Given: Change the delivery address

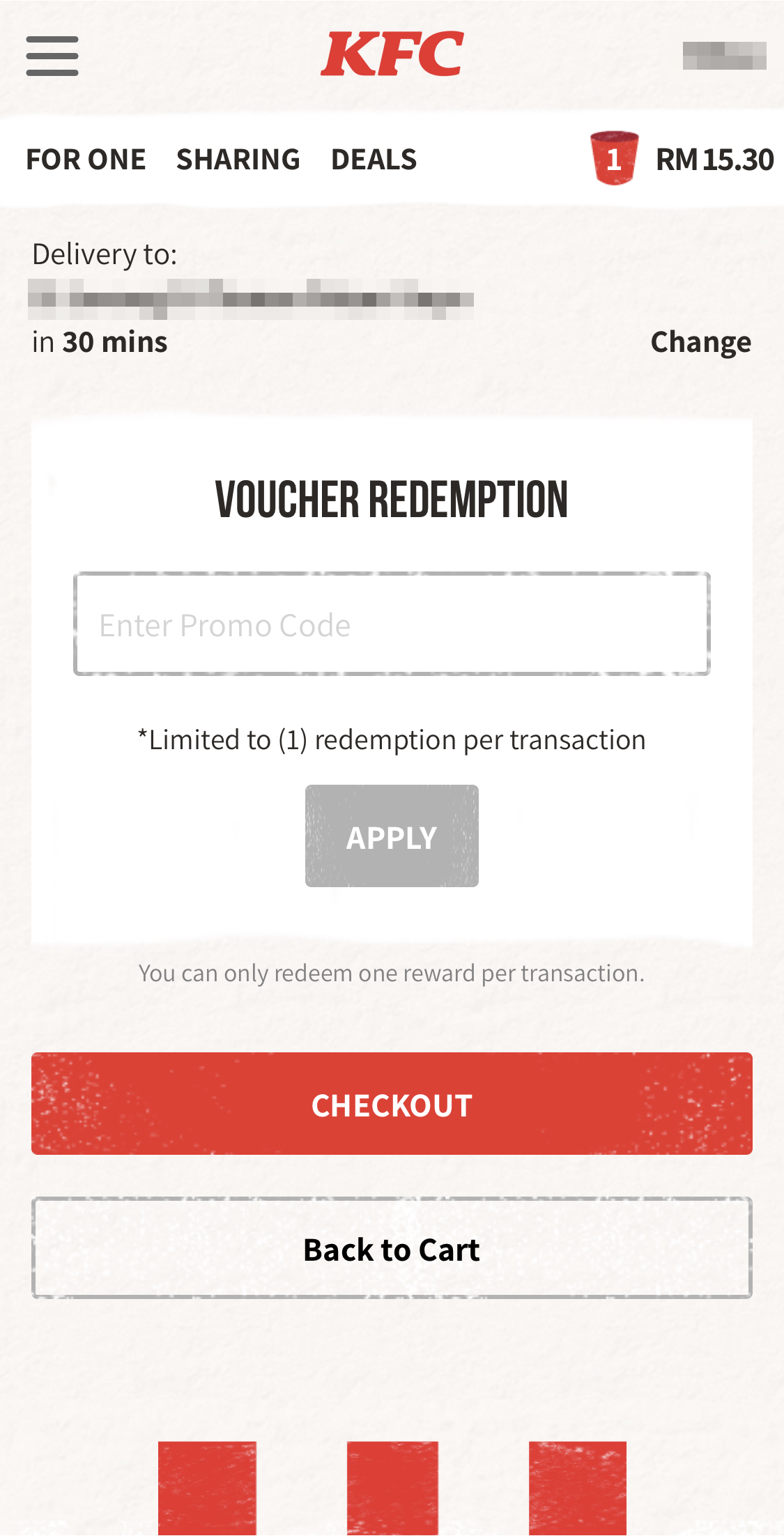Looking at the screenshot, I should [x=700, y=342].
